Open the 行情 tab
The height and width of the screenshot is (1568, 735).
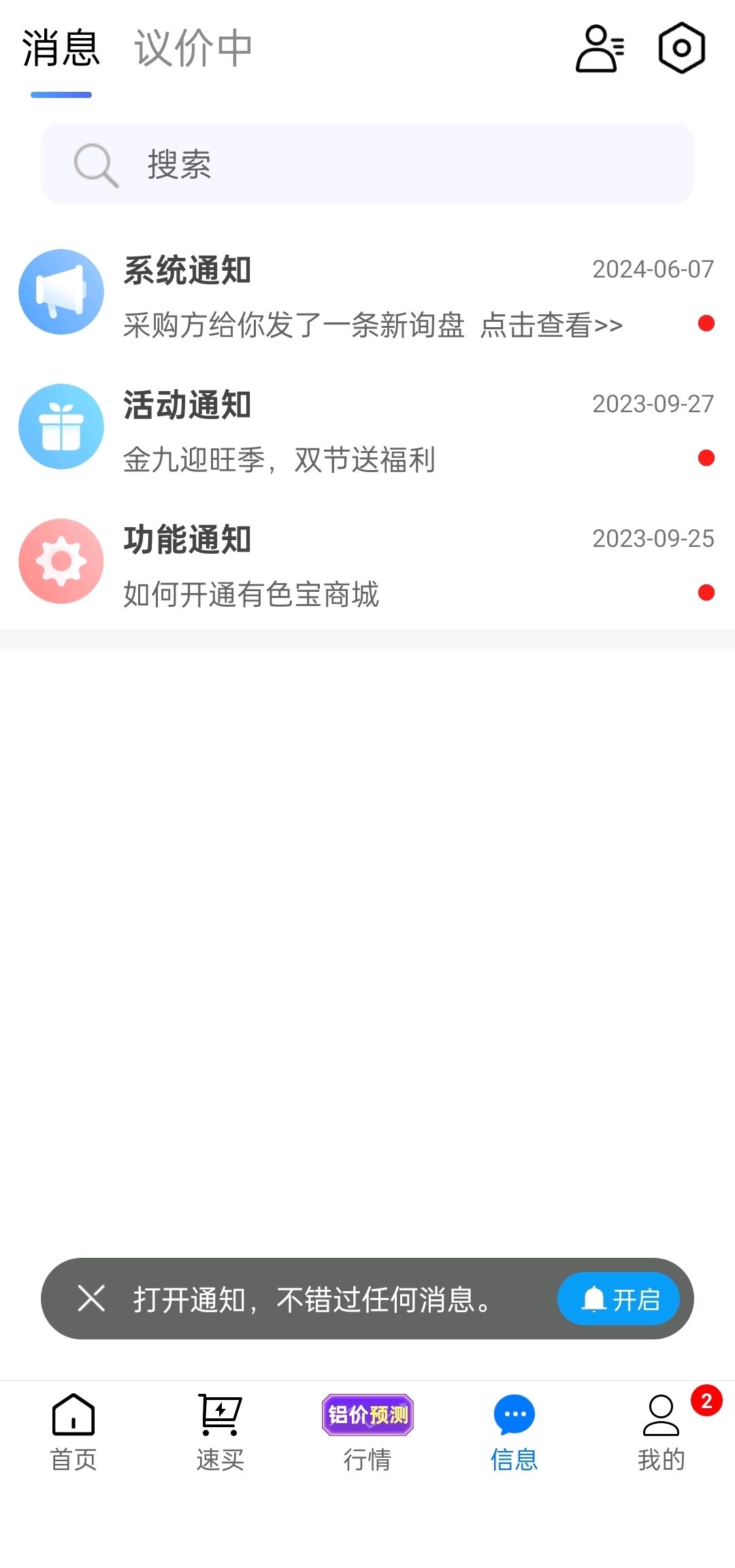click(367, 1432)
